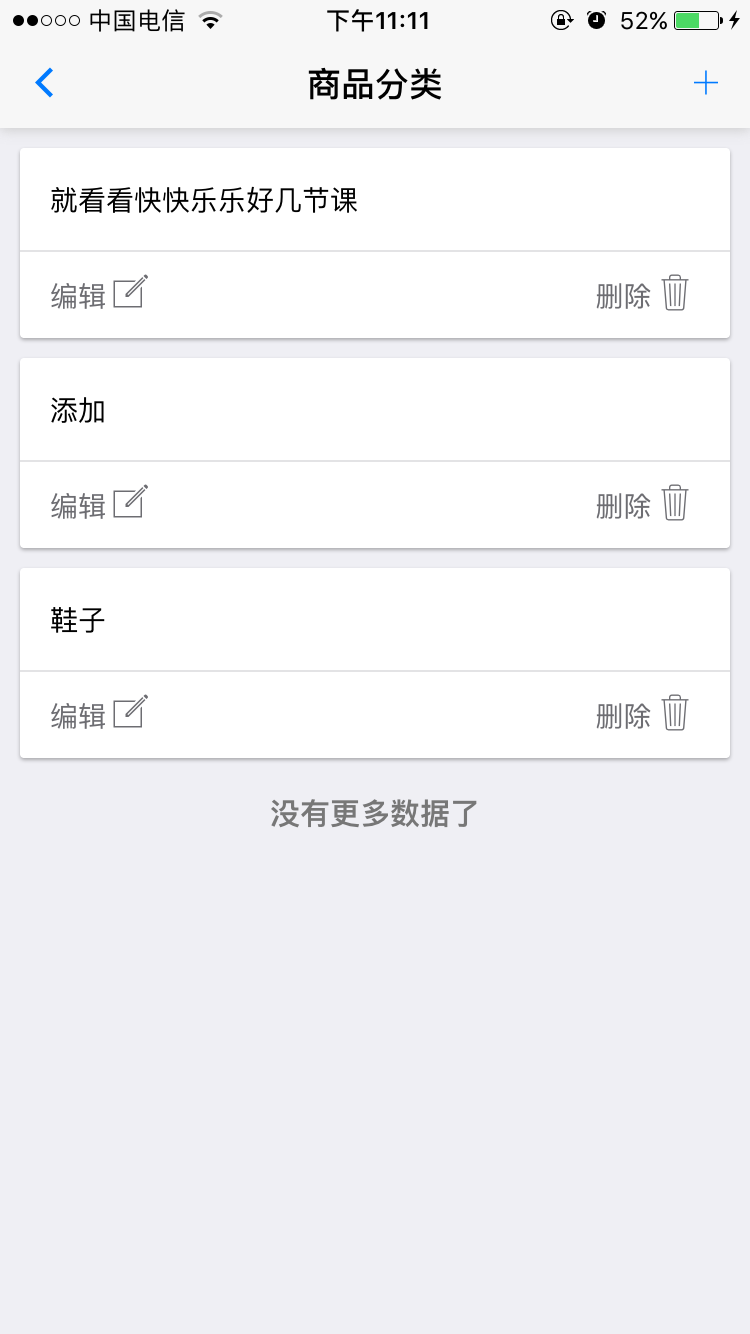Edit the 添加 category
750x1334 pixels.
point(99,504)
